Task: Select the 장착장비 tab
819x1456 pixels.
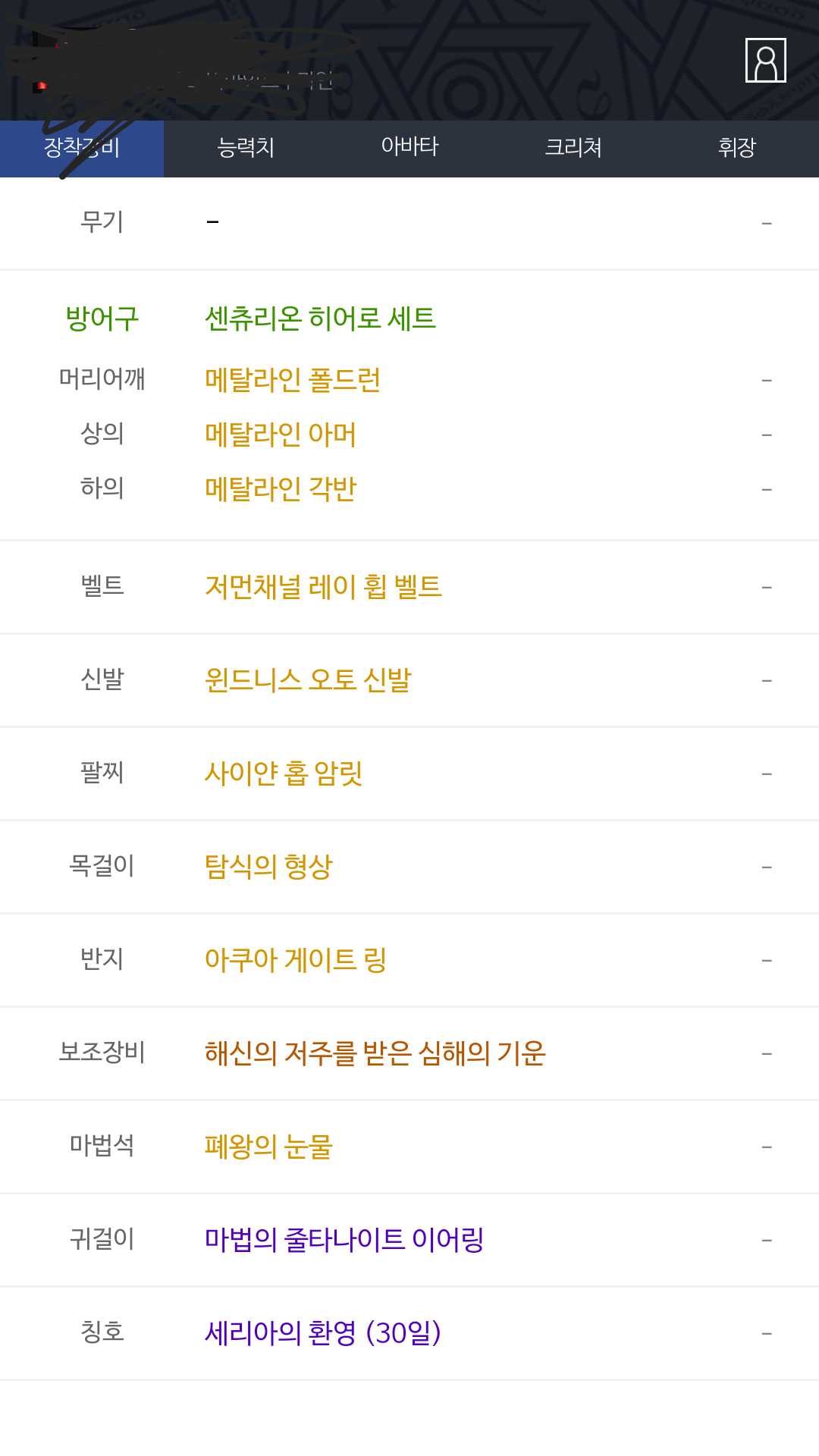Action: (x=82, y=149)
